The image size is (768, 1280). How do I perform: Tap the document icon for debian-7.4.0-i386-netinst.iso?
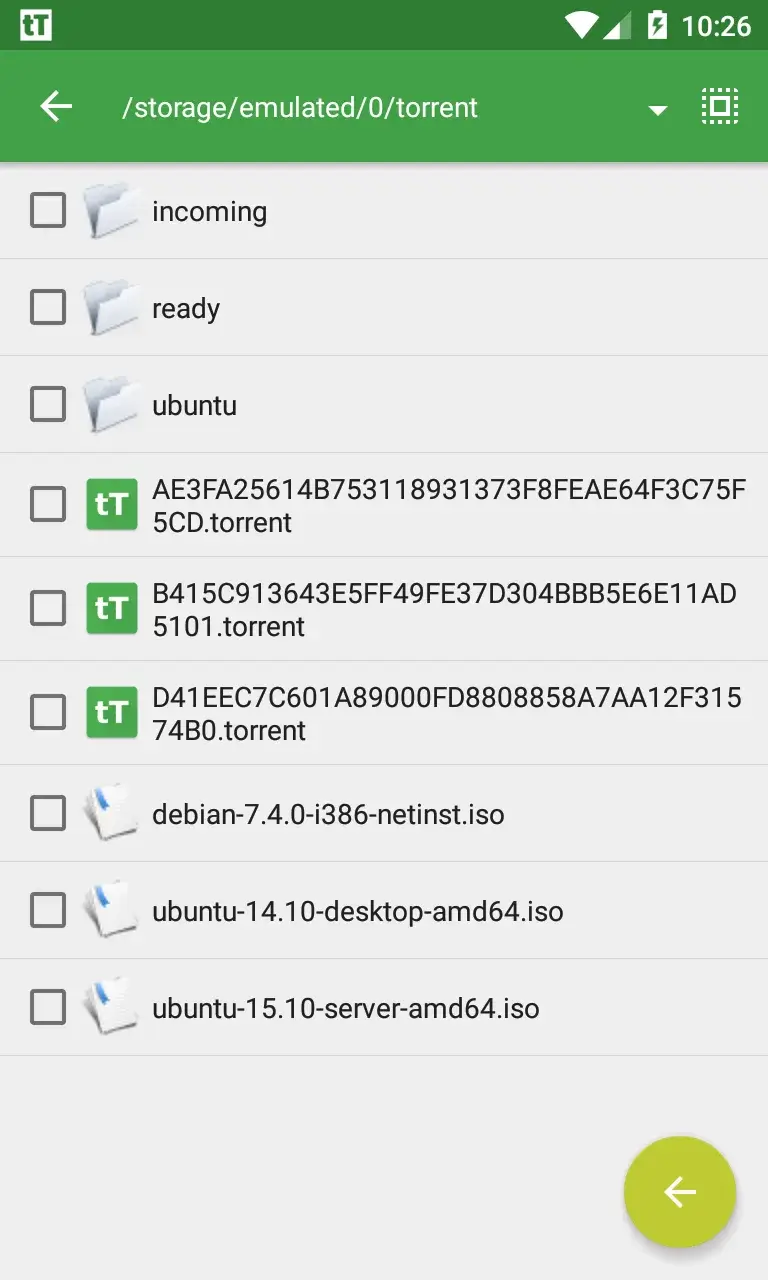coord(112,813)
